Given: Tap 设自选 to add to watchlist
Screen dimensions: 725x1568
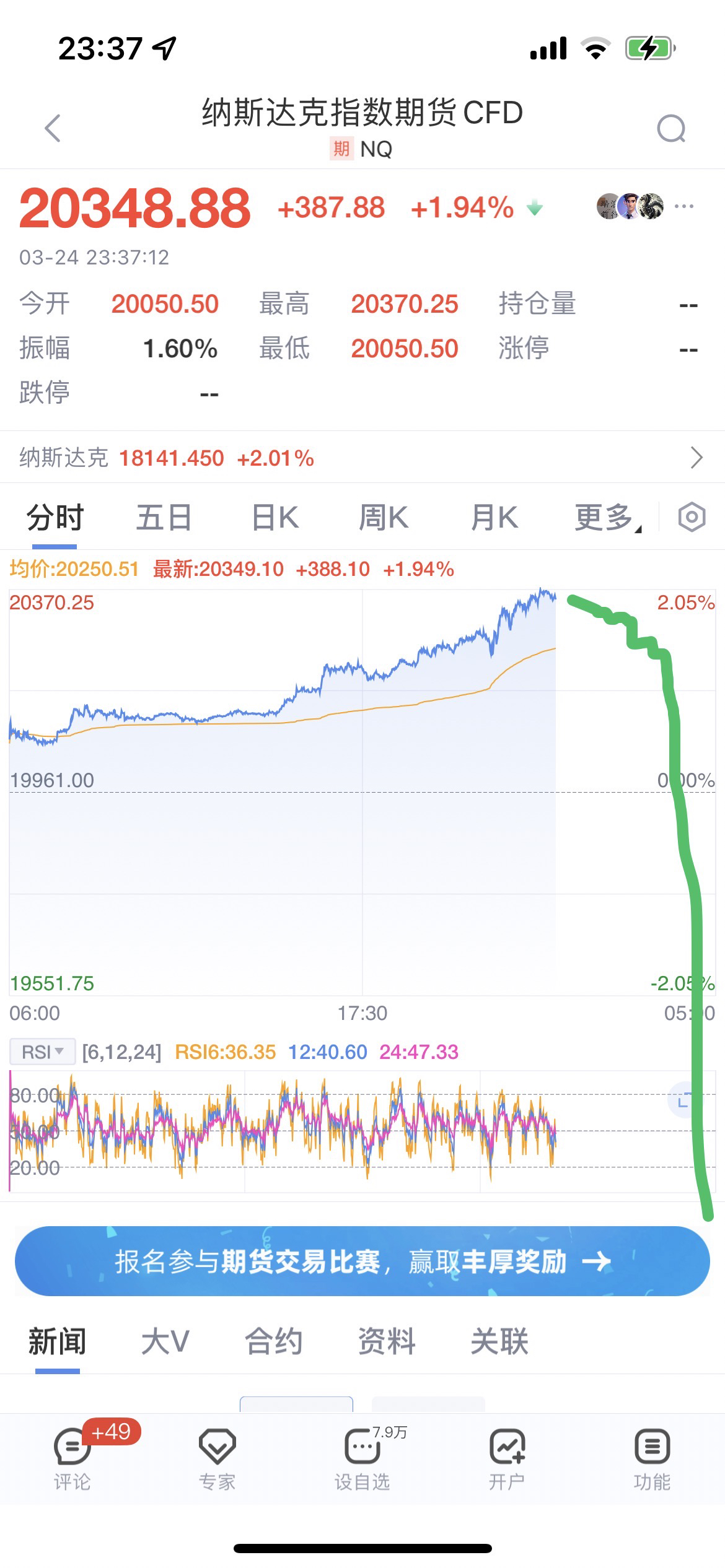Looking at the screenshot, I should (x=362, y=1458).
